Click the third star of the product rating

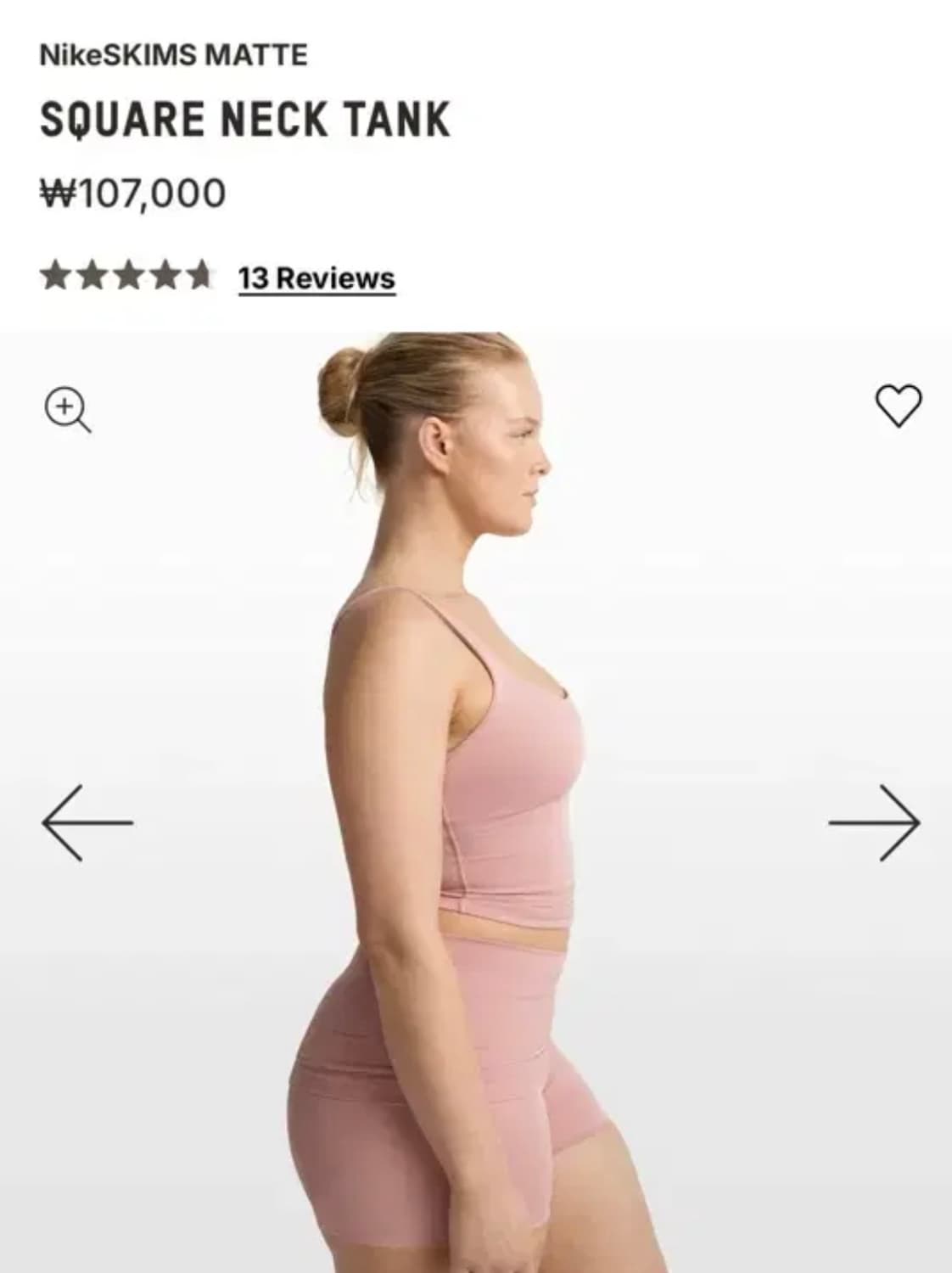pos(130,274)
